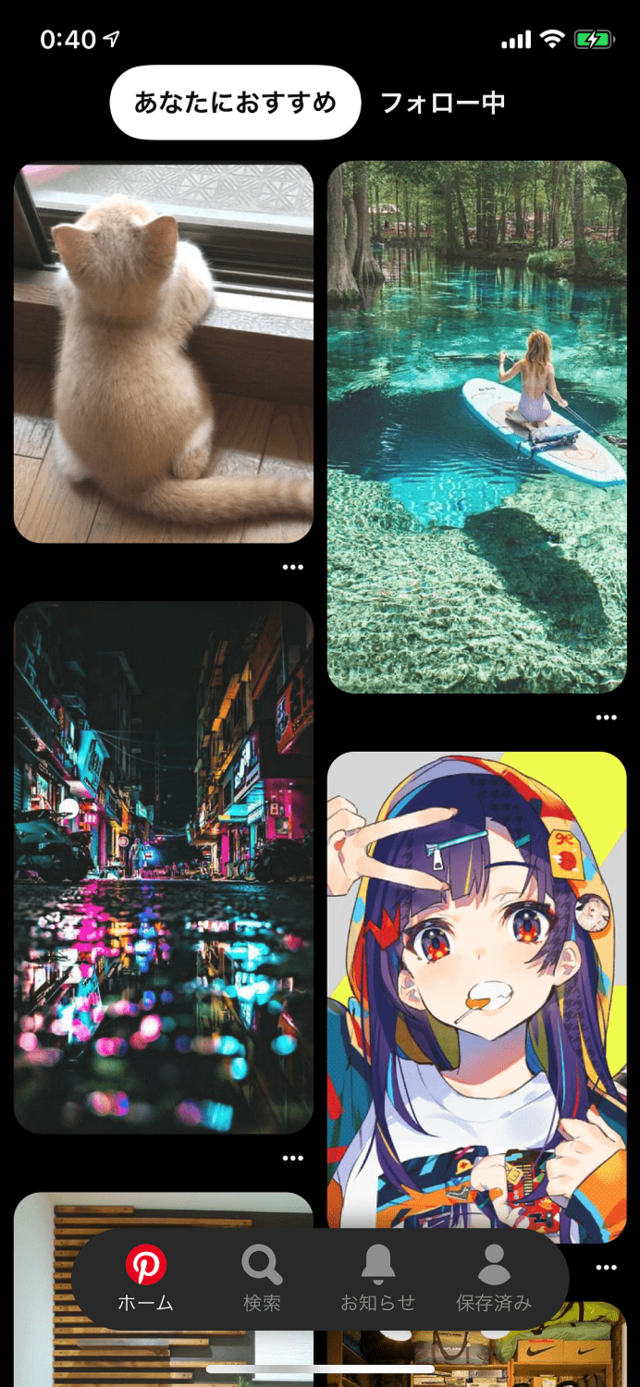Open options menu under the anime girl pin

(x=606, y=1268)
